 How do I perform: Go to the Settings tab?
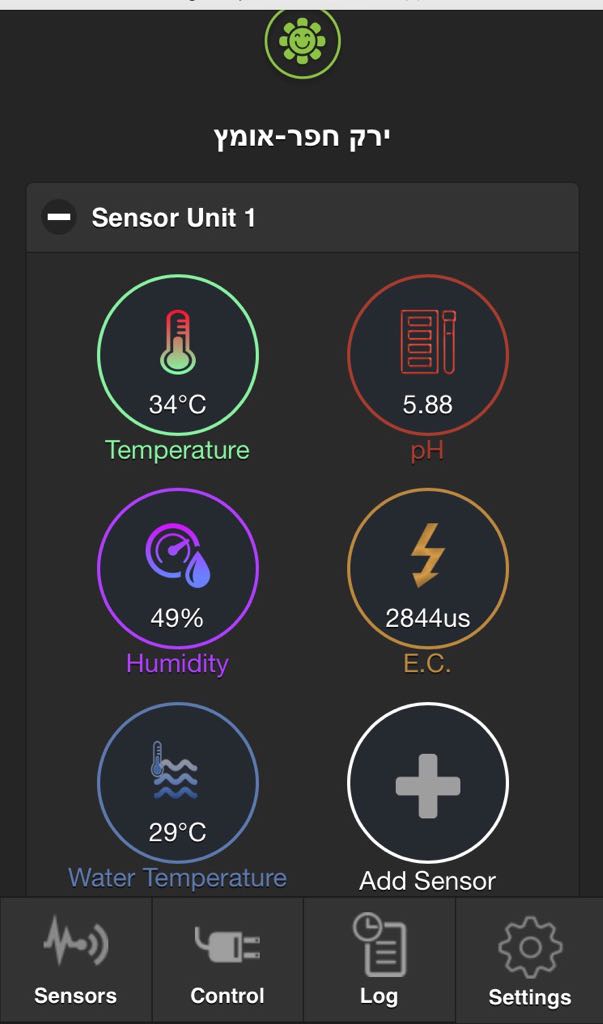[x=529, y=960]
